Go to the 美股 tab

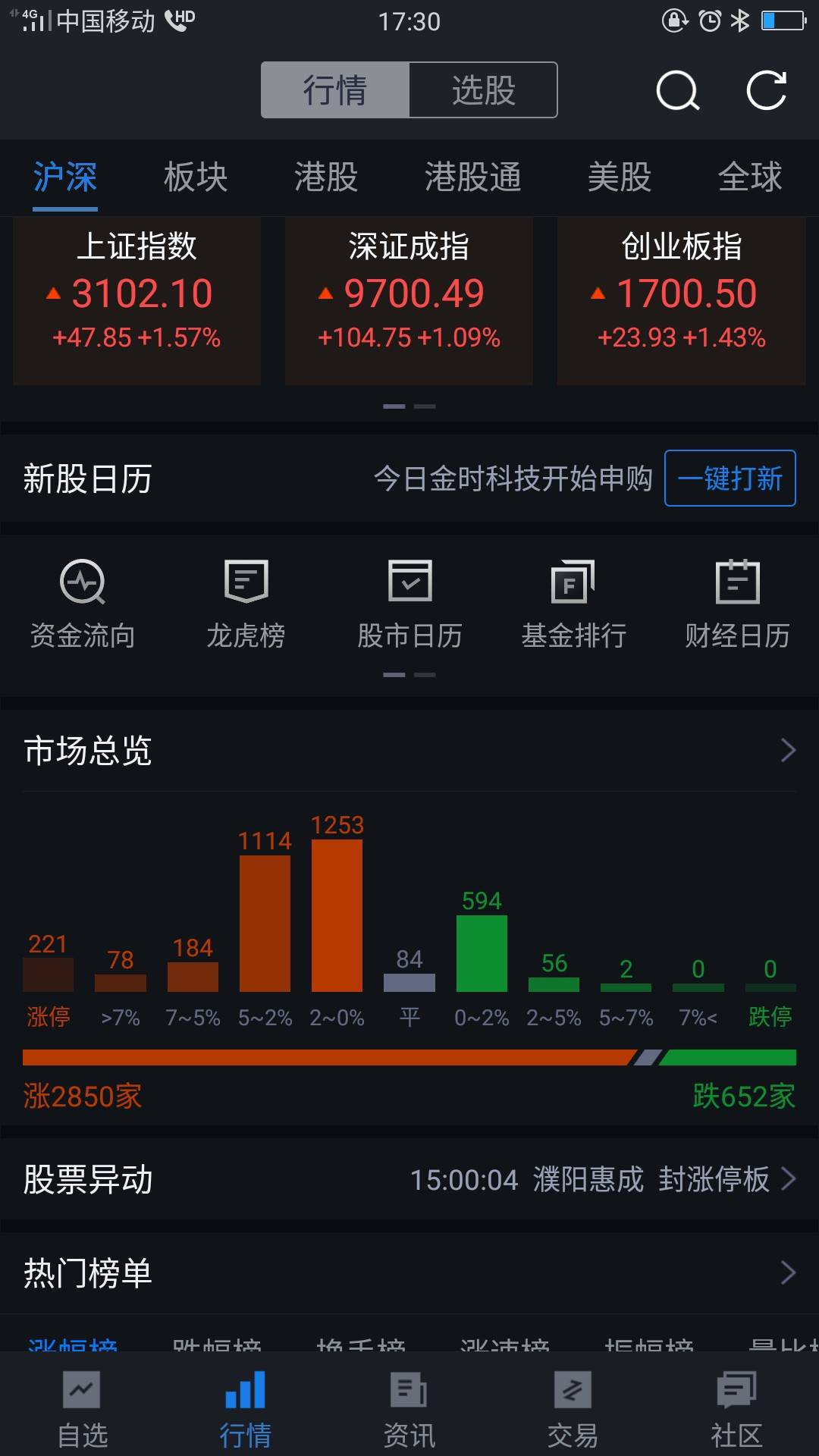(620, 177)
